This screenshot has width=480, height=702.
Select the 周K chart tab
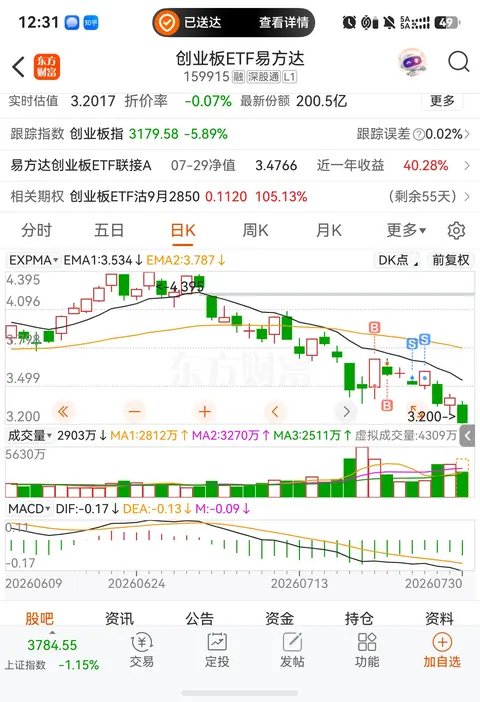pos(255,231)
